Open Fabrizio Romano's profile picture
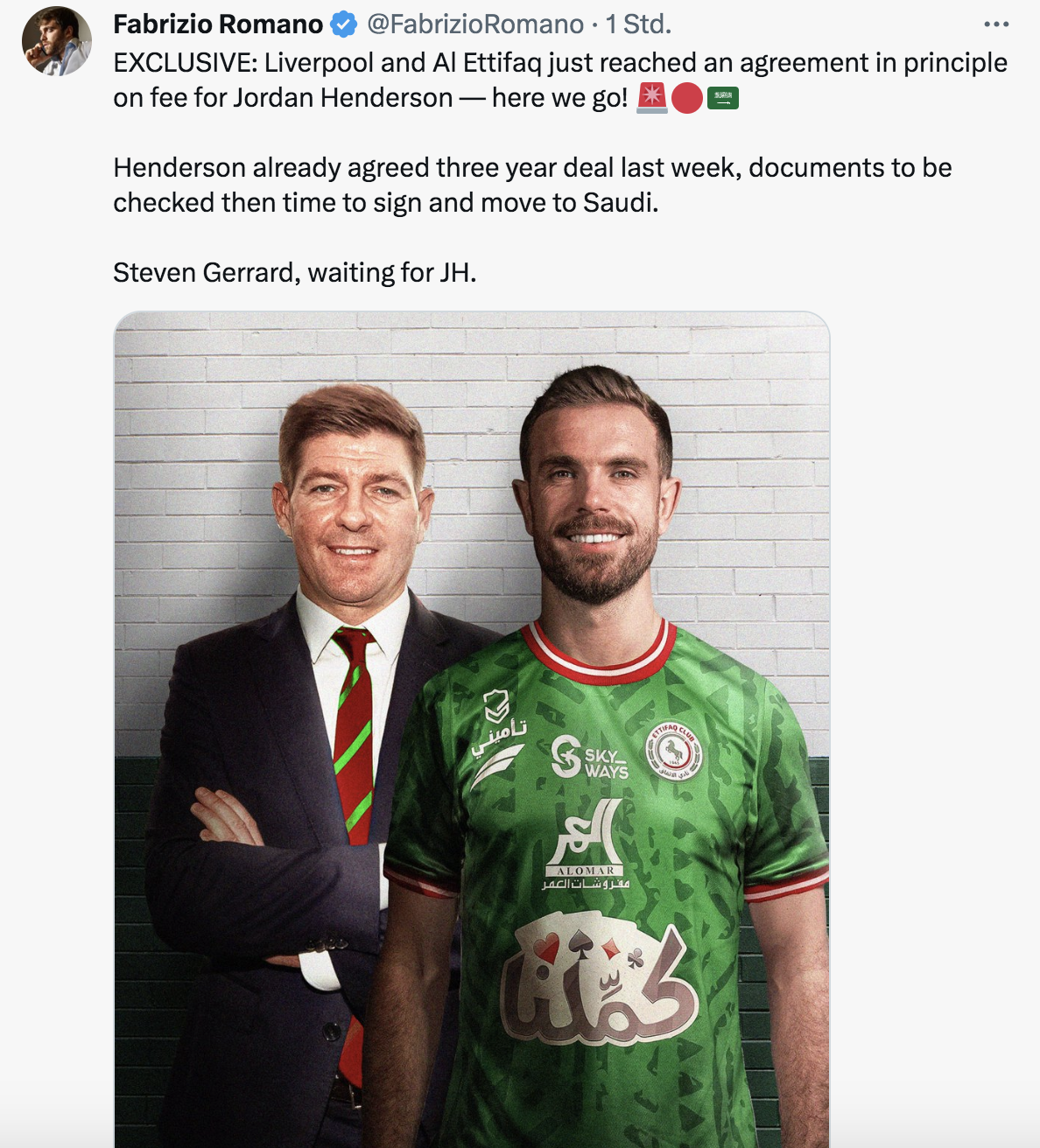This screenshot has width=1040, height=1148. click(x=56, y=41)
